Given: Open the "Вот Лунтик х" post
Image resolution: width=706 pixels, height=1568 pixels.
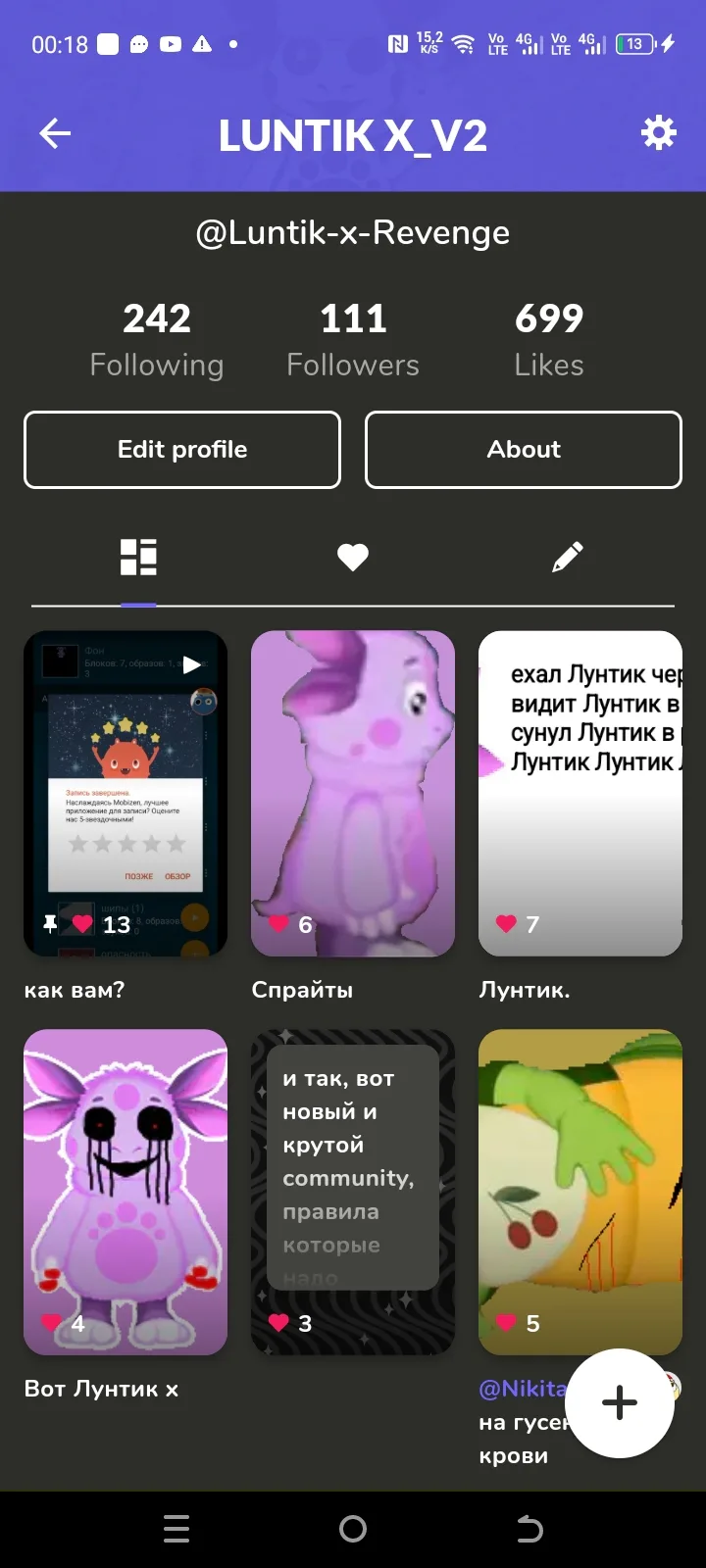Looking at the screenshot, I should (x=126, y=1192).
